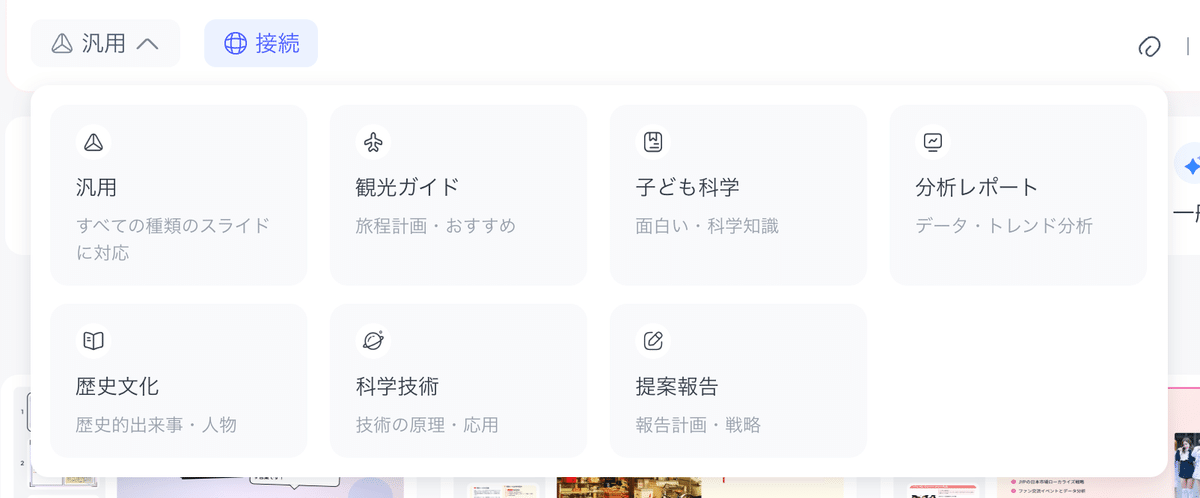Select the 汎用 slide template
Image resolution: width=1200 pixels, height=498 pixels.
pos(179,195)
